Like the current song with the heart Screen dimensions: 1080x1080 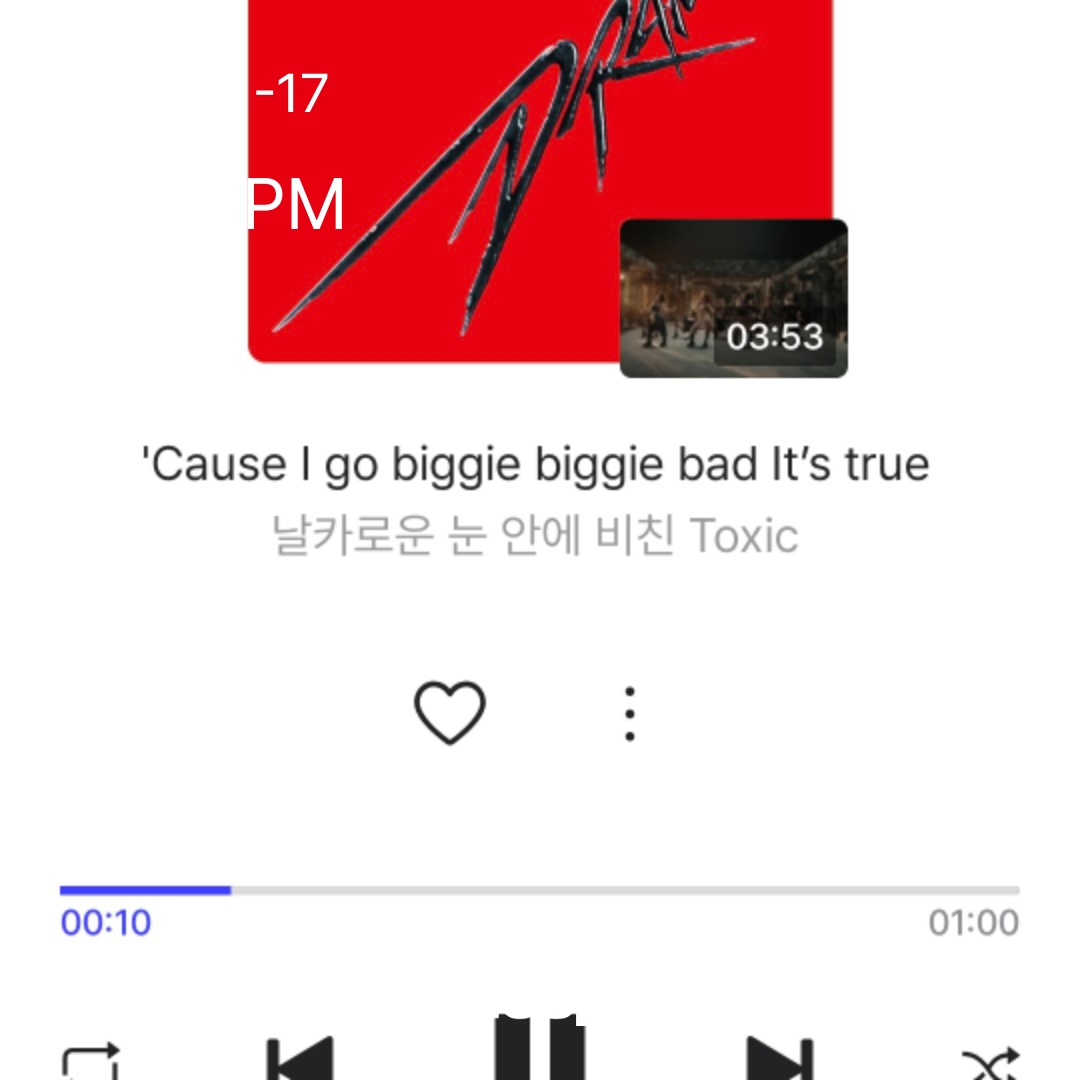click(x=450, y=713)
